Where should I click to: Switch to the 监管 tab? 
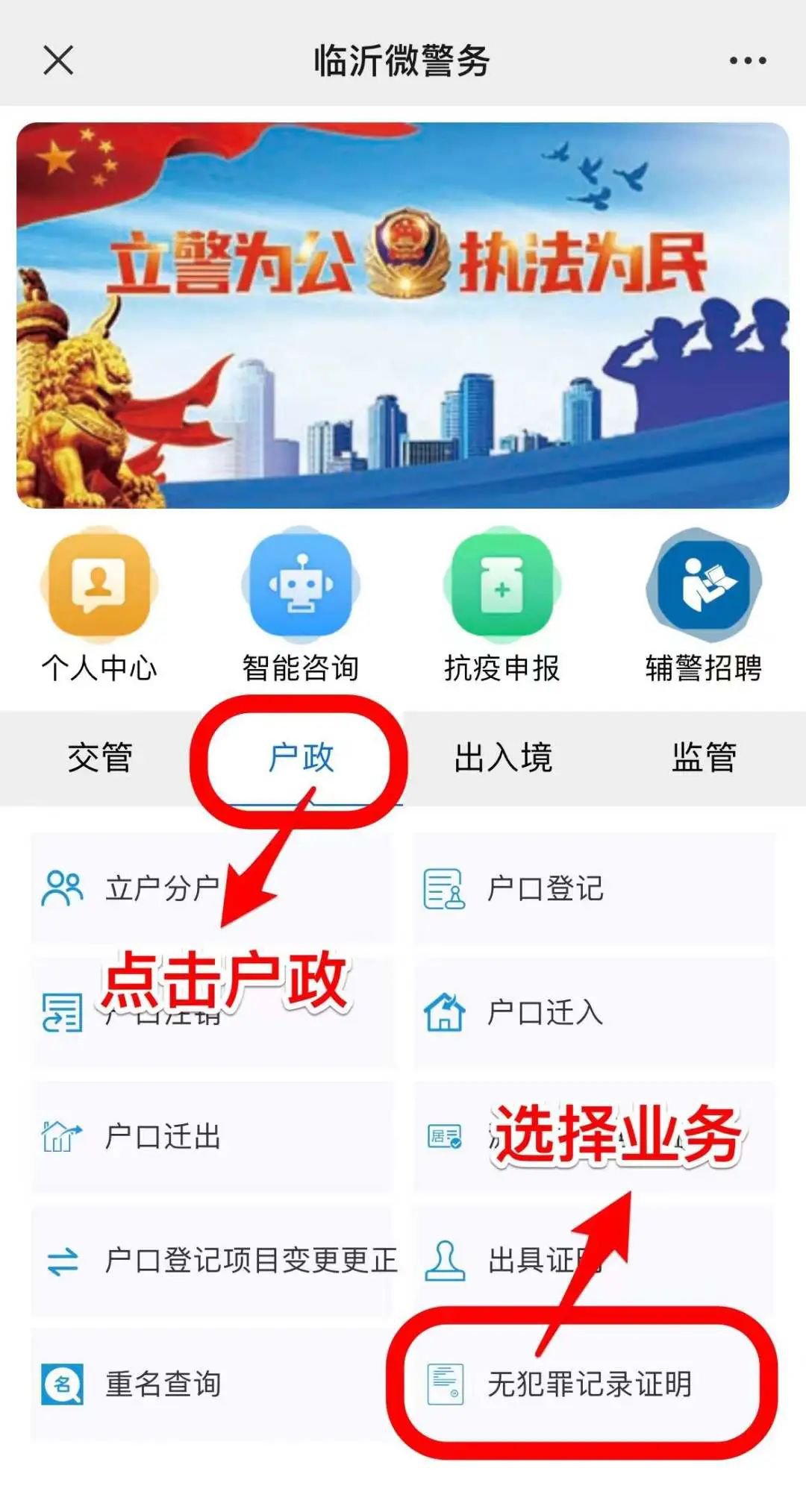coord(704,757)
